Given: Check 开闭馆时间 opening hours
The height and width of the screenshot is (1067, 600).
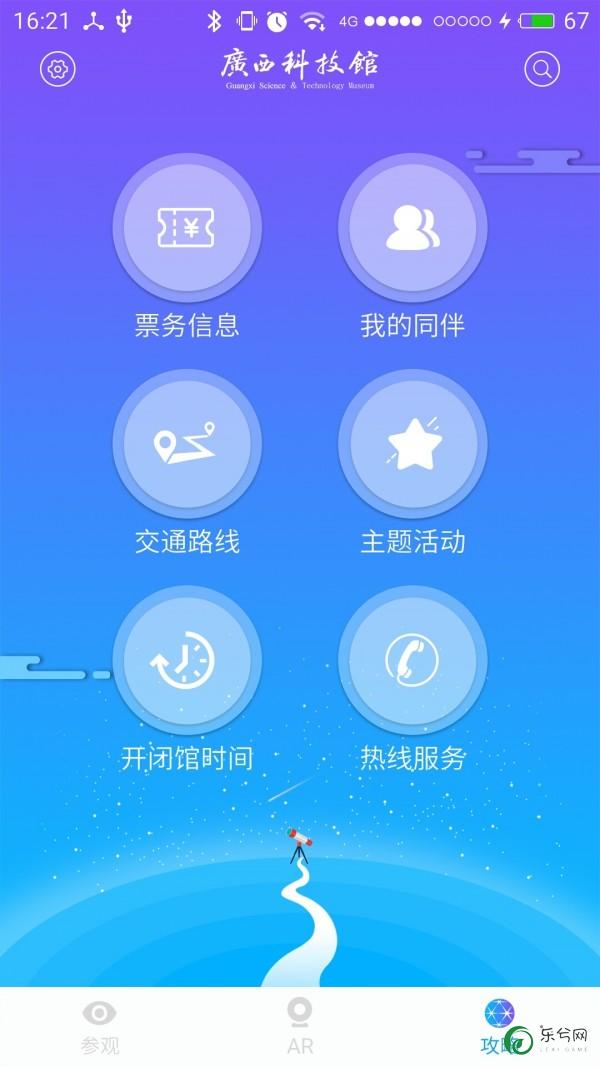Looking at the screenshot, I should coord(187,661).
